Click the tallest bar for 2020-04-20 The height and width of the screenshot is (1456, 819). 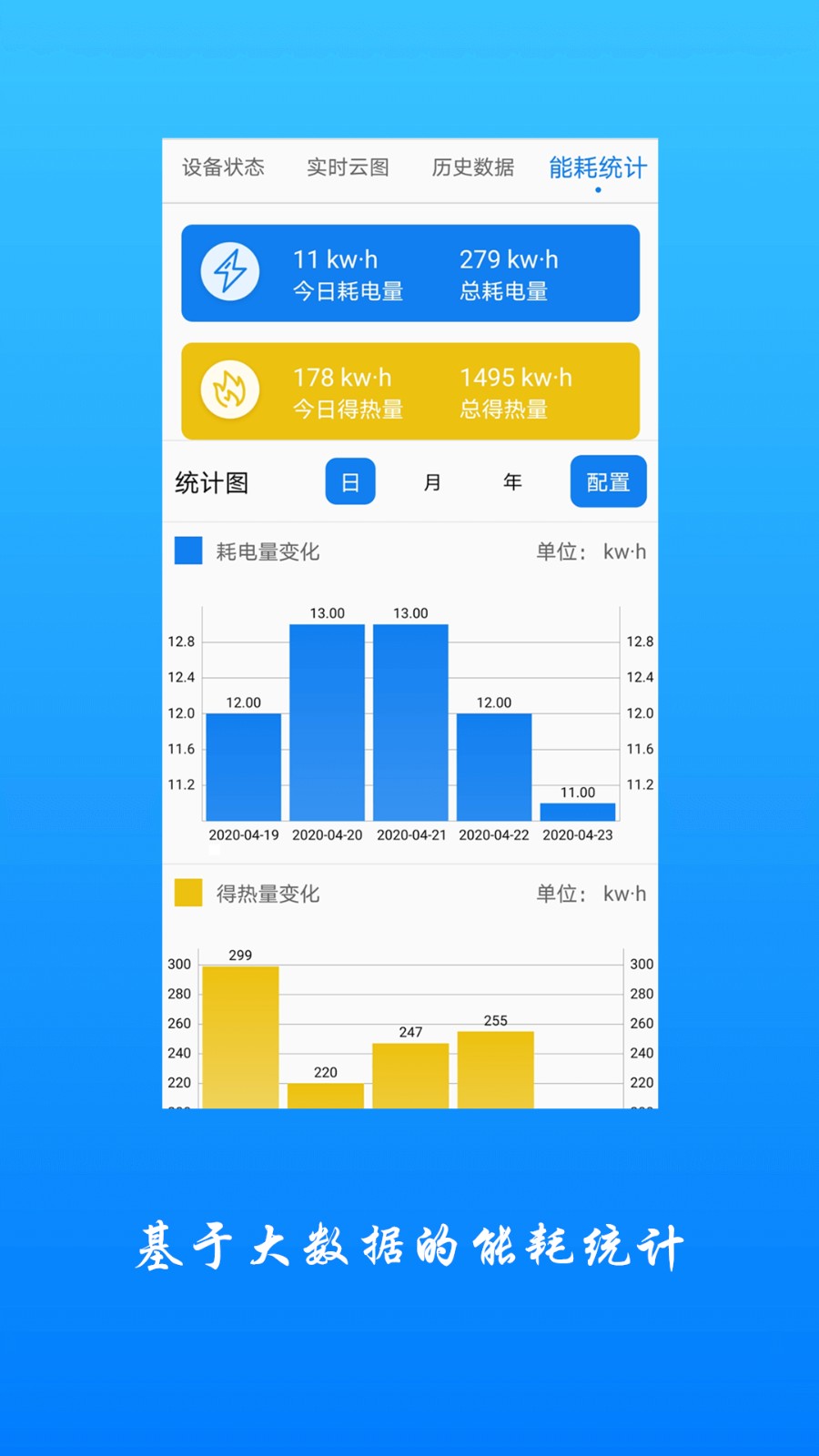(327, 719)
